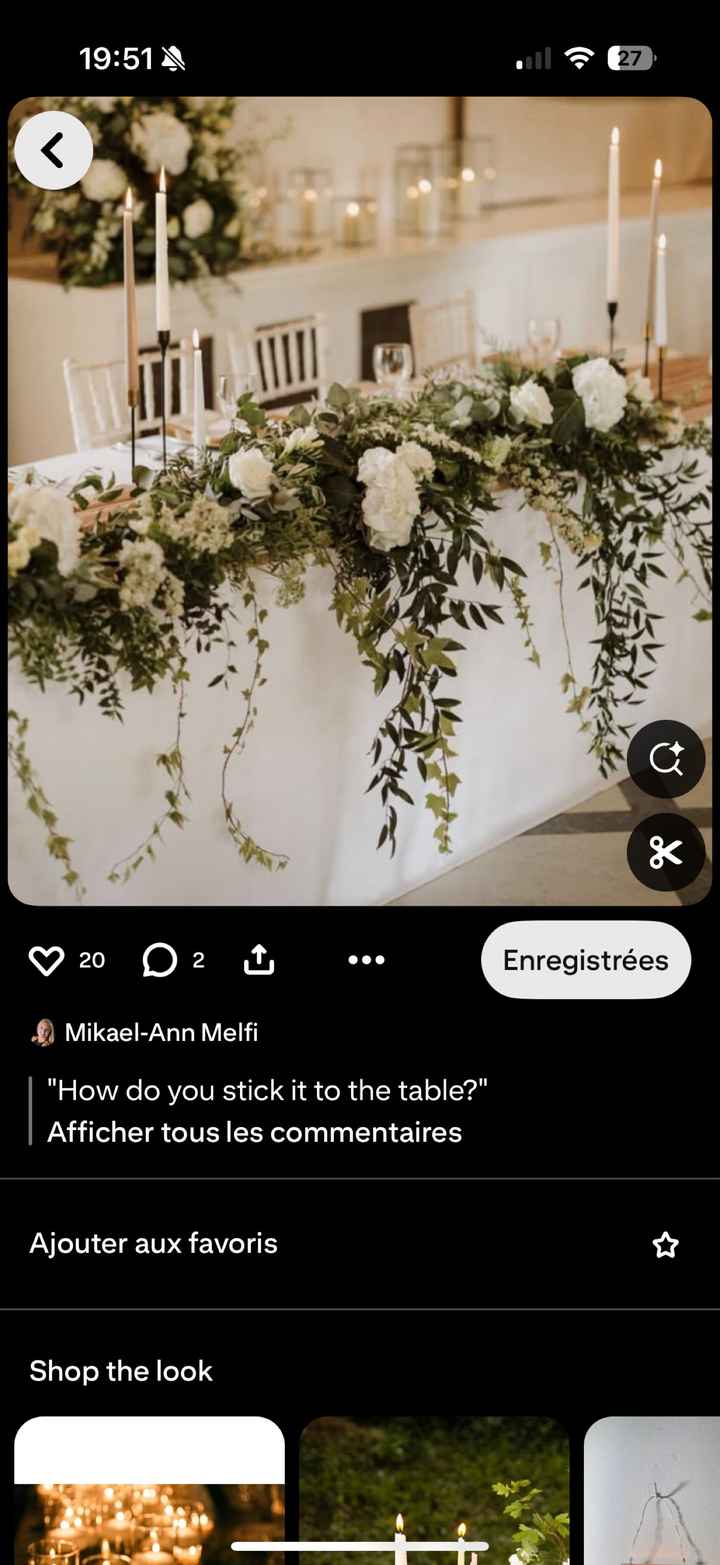Screen dimensions: 720x1565
Task: Tap the scissors cutout icon
Action: (x=666, y=853)
